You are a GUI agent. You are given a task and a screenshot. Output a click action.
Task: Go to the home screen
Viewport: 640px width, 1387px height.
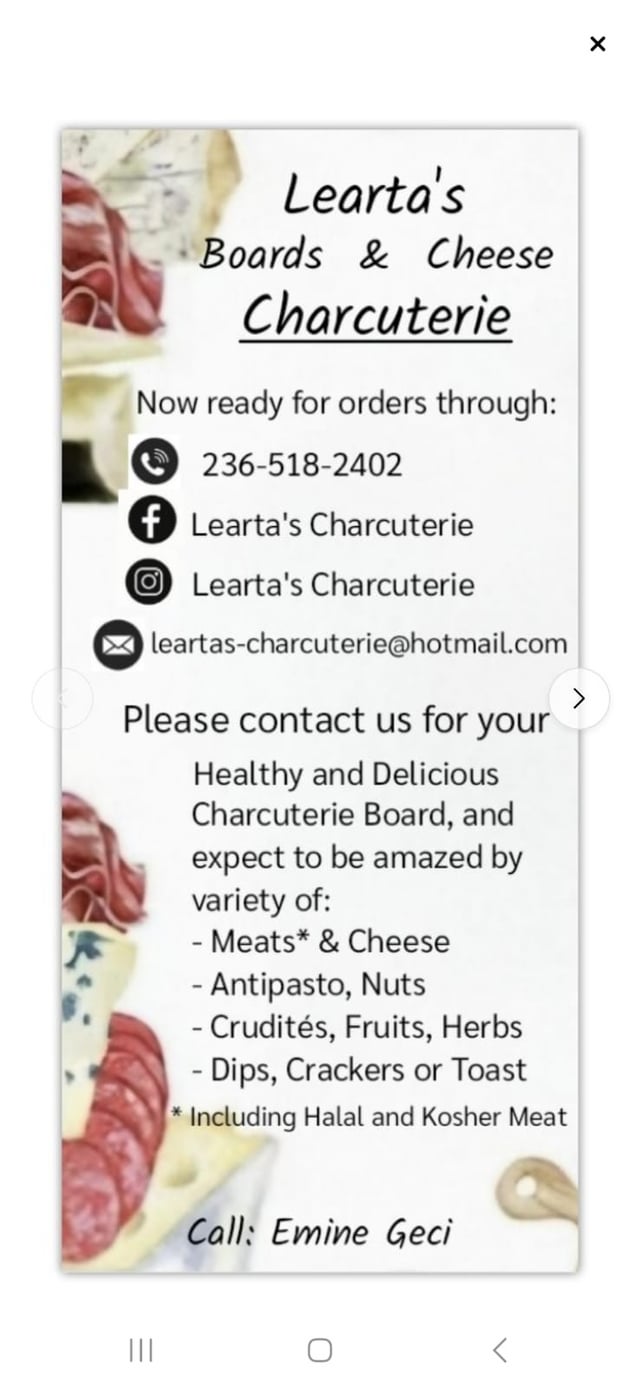(x=320, y=1350)
